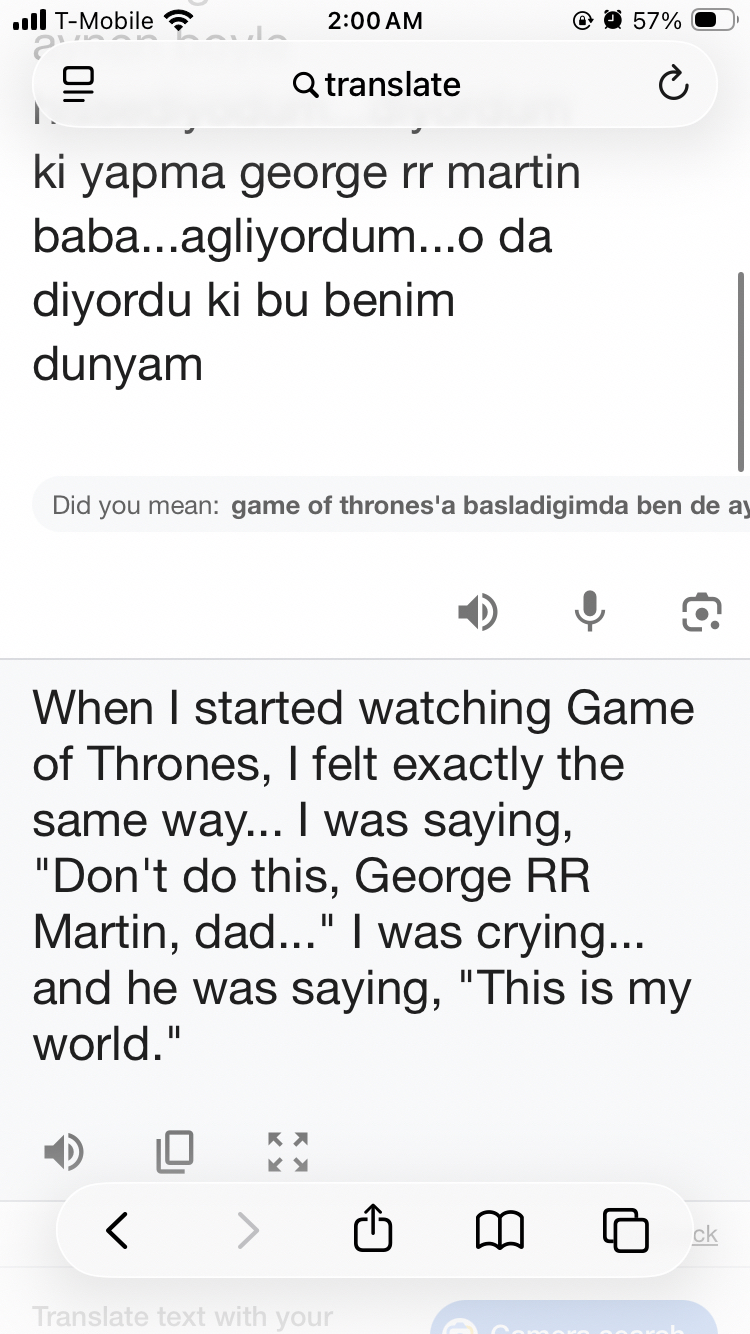Open Safari bookmarks
Image resolution: width=750 pixels, height=1334 pixels.
tap(499, 1230)
